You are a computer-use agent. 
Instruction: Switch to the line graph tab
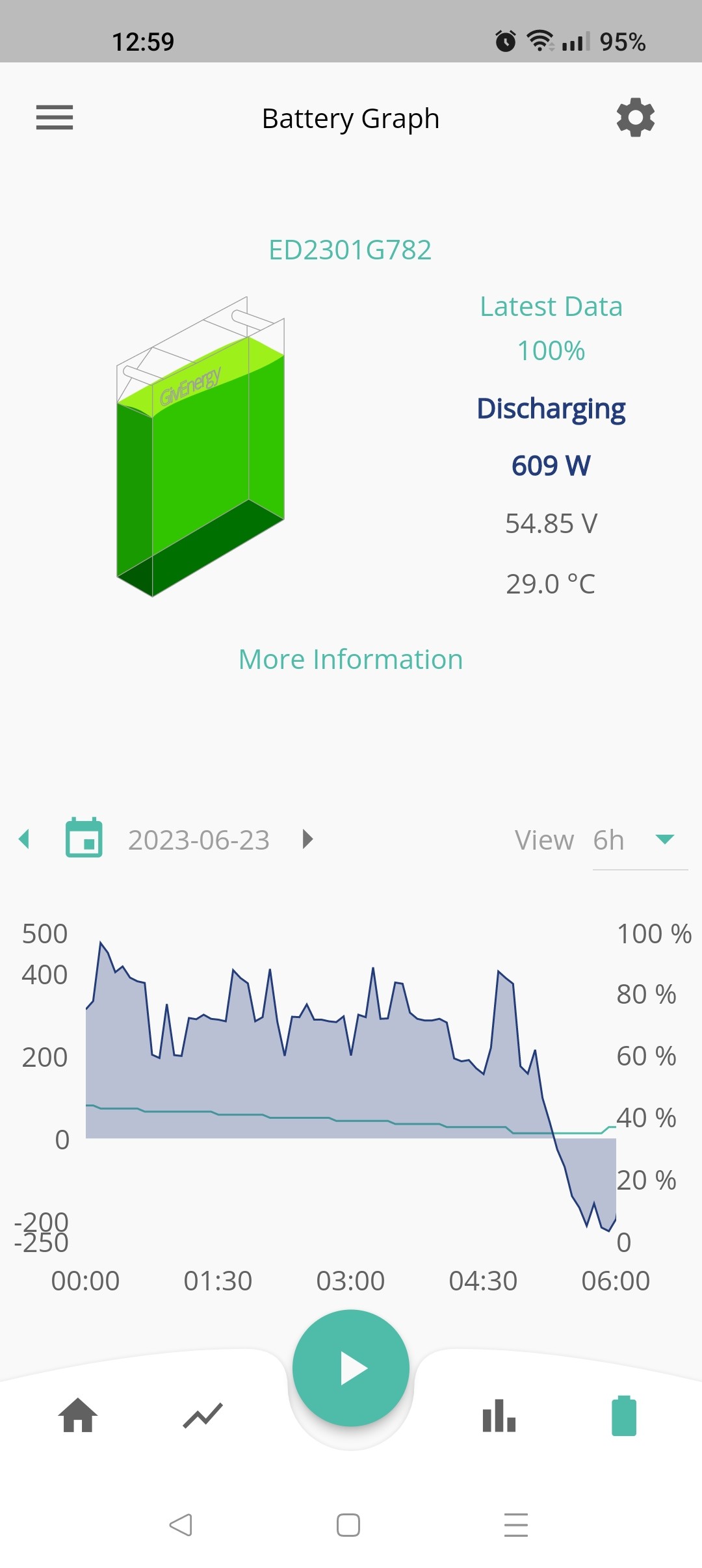click(x=203, y=1415)
